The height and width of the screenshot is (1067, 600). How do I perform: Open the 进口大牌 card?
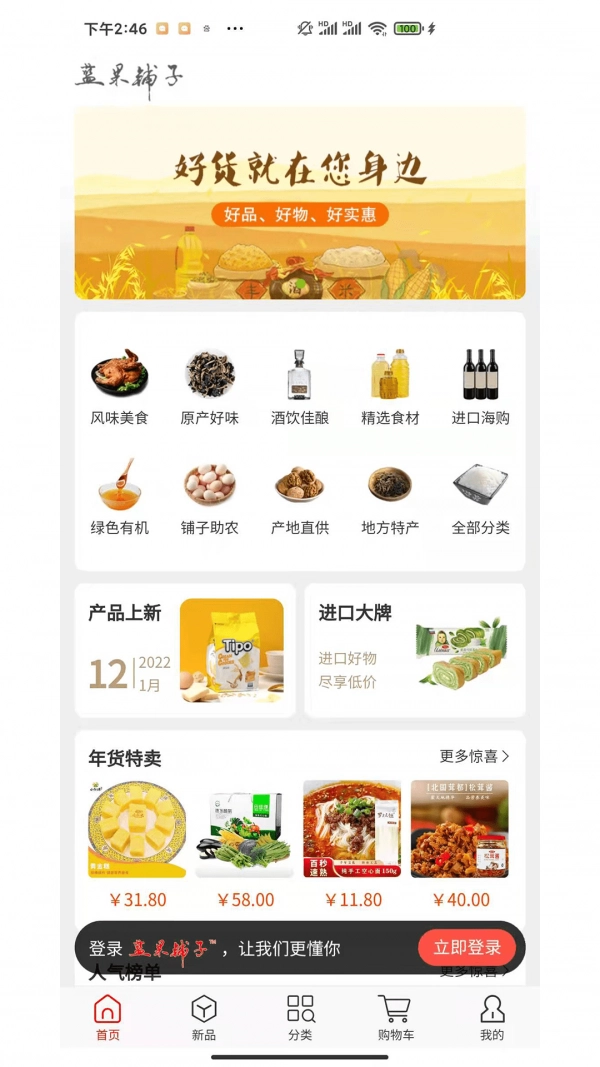(415, 651)
